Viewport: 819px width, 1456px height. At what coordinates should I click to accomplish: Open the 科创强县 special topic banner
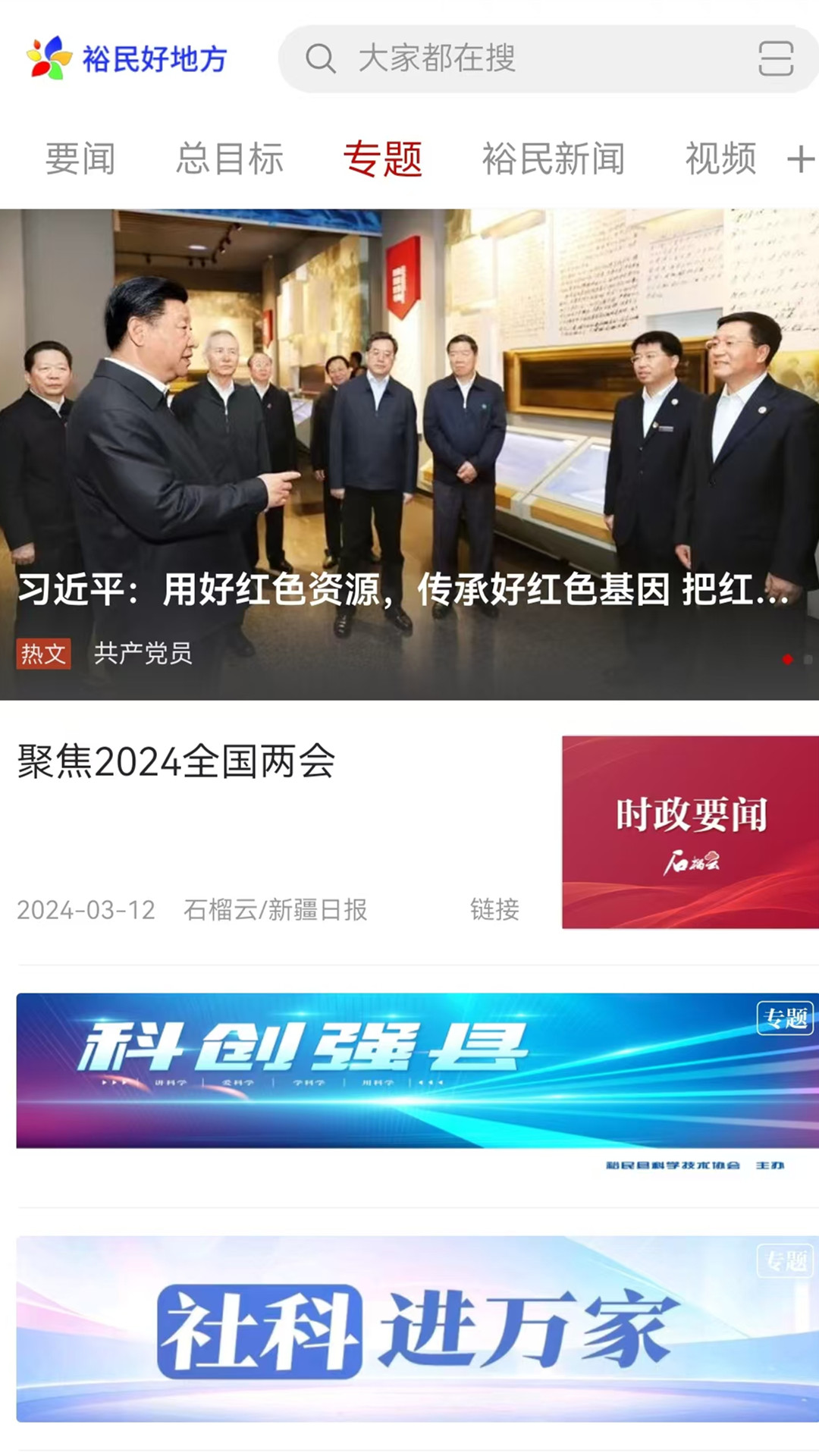[416, 1071]
